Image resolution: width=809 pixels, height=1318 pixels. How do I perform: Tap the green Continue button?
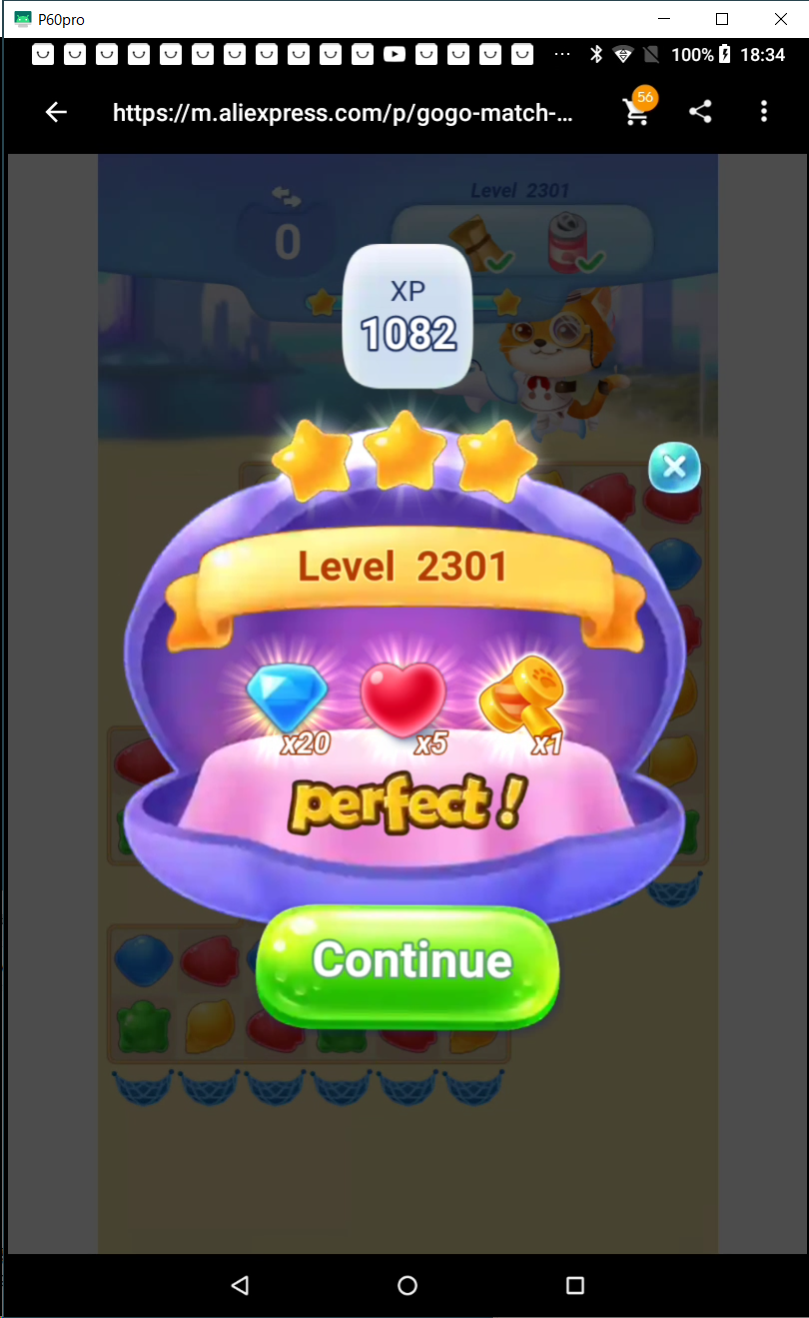coord(408,961)
